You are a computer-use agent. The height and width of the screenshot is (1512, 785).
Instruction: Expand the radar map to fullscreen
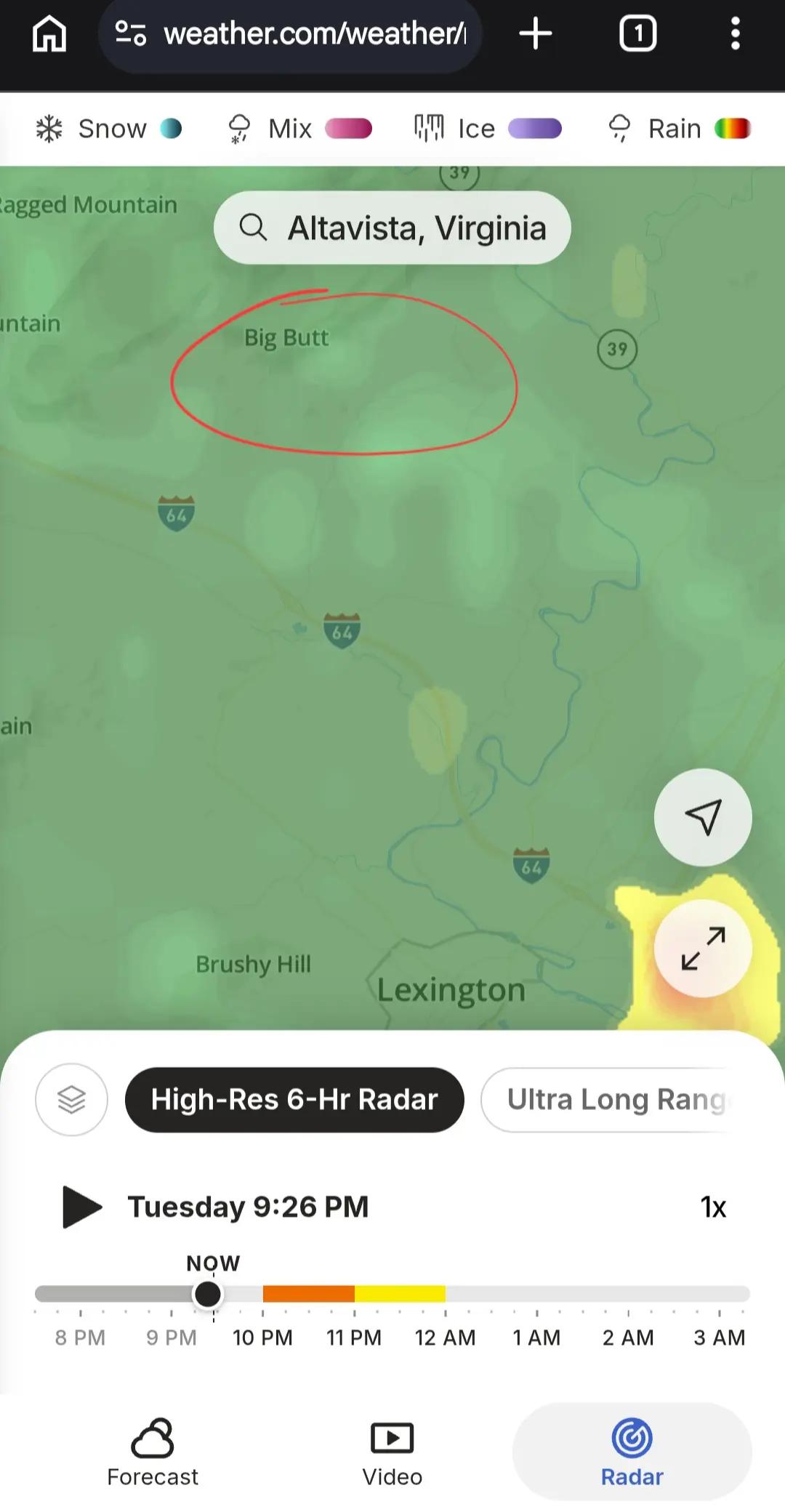pos(703,948)
